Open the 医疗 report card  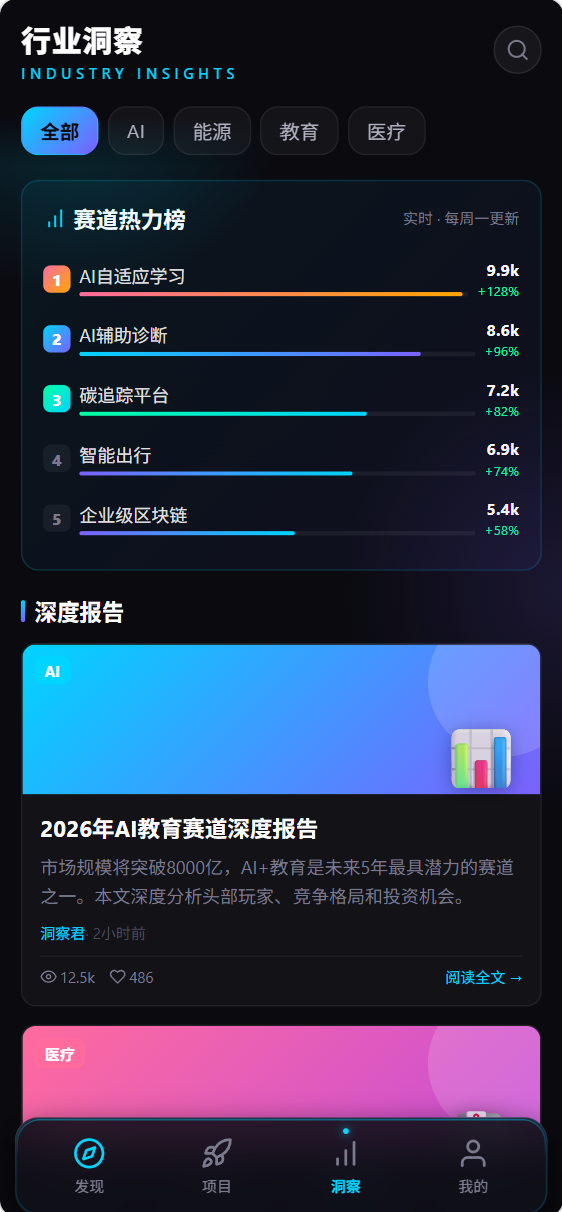281,1072
